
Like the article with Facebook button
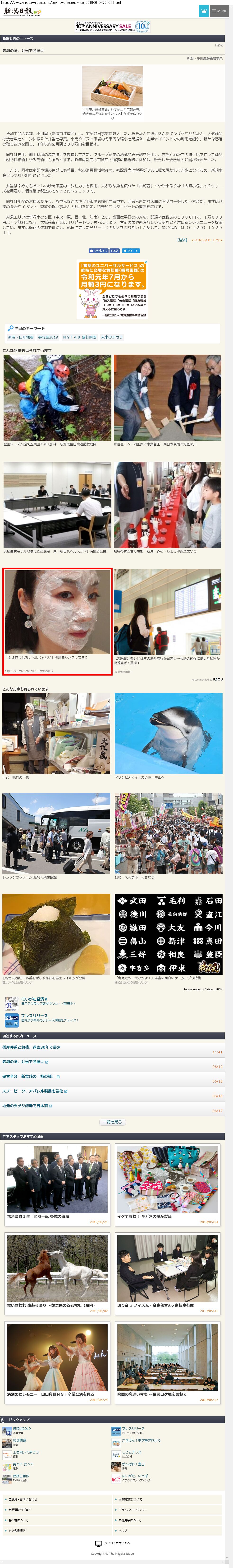98,250
